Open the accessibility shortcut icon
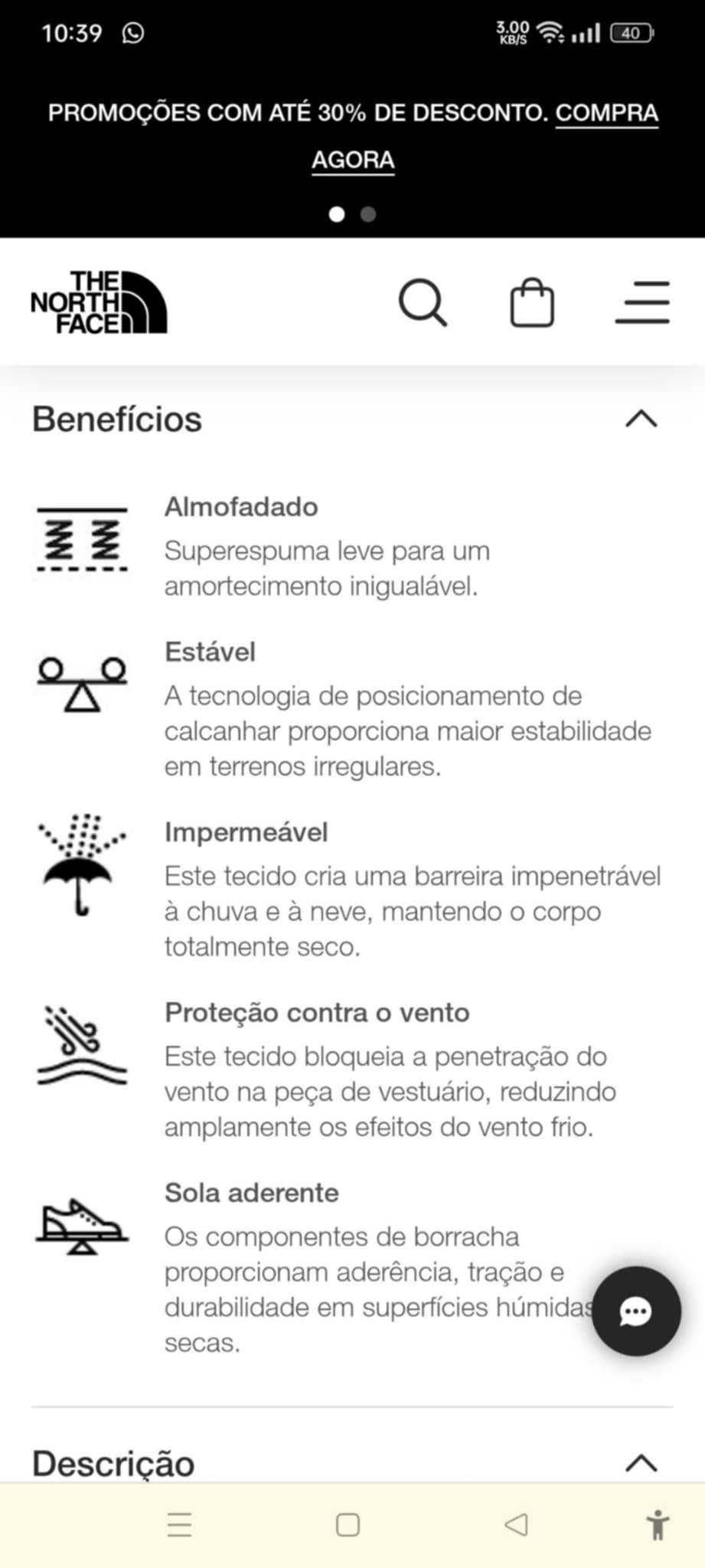 click(657, 1524)
